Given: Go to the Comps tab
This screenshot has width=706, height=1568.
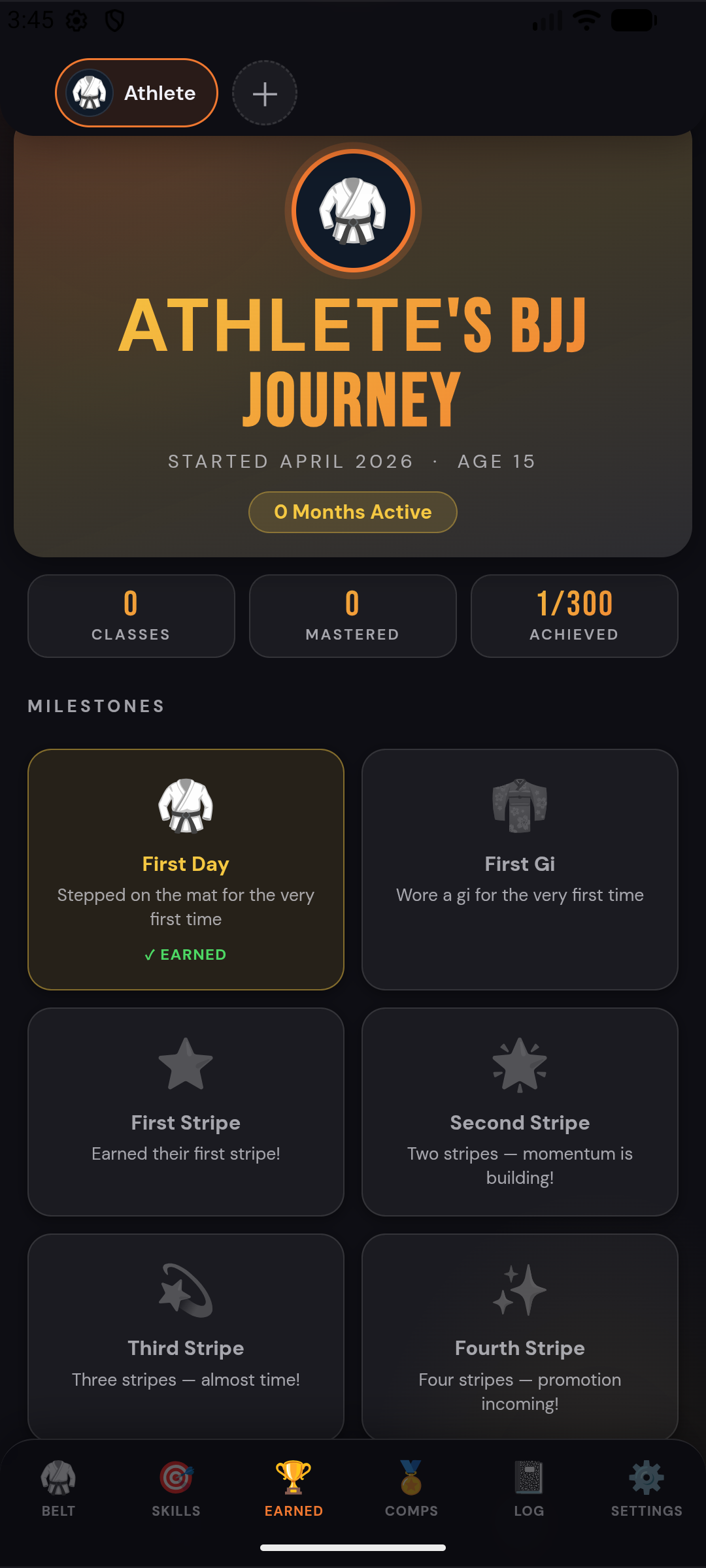Looking at the screenshot, I should [x=411, y=1493].
